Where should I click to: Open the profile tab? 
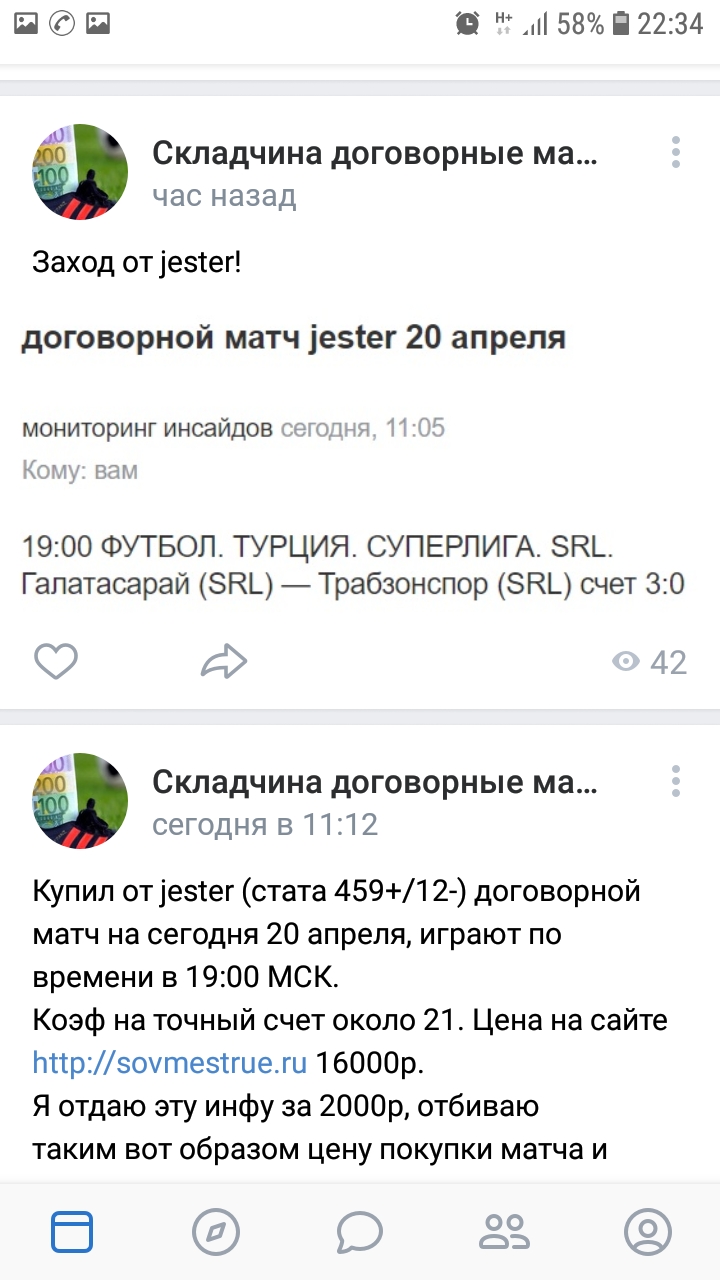647,1231
